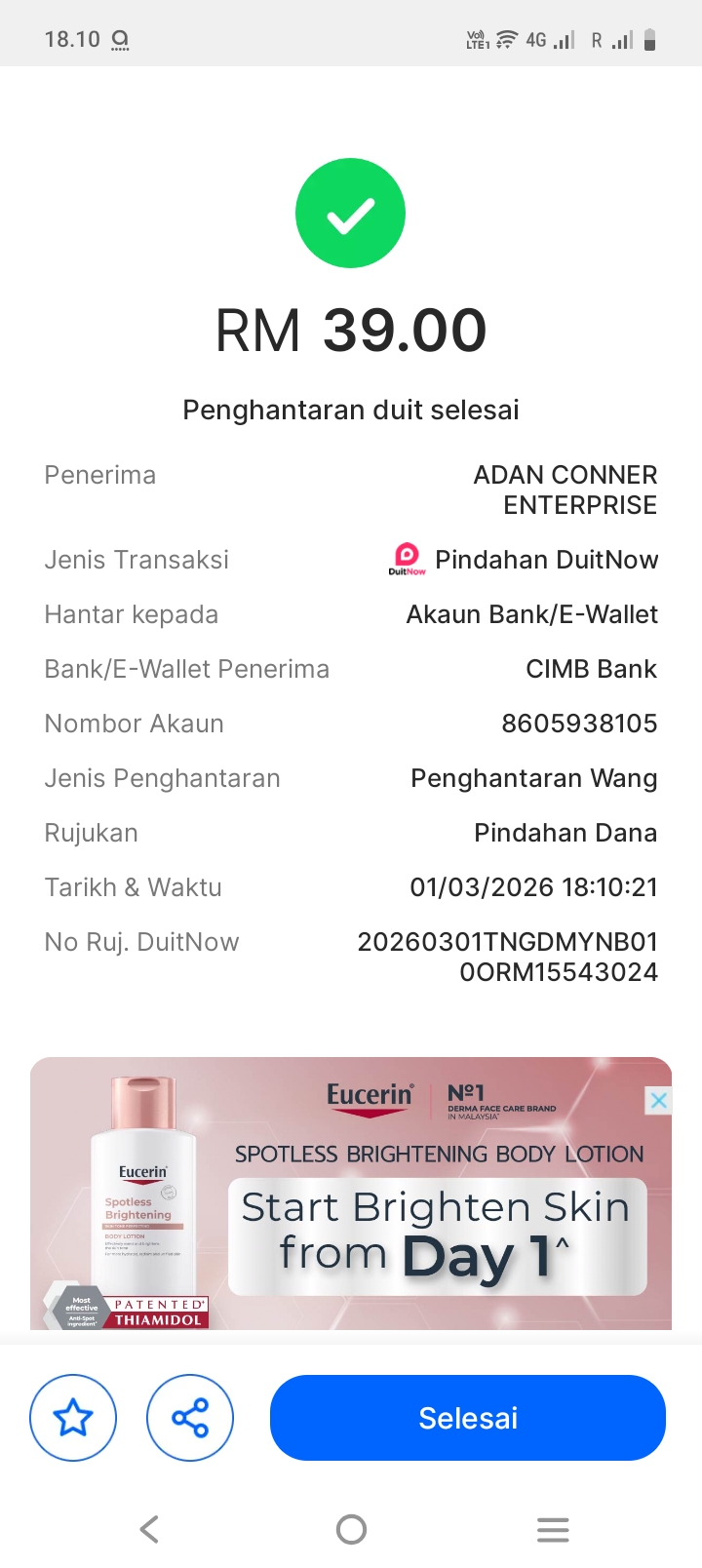This screenshot has width=702, height=1568.
Task: Close the Eucerin ad banner
Action: click(x=659, y=1101)
